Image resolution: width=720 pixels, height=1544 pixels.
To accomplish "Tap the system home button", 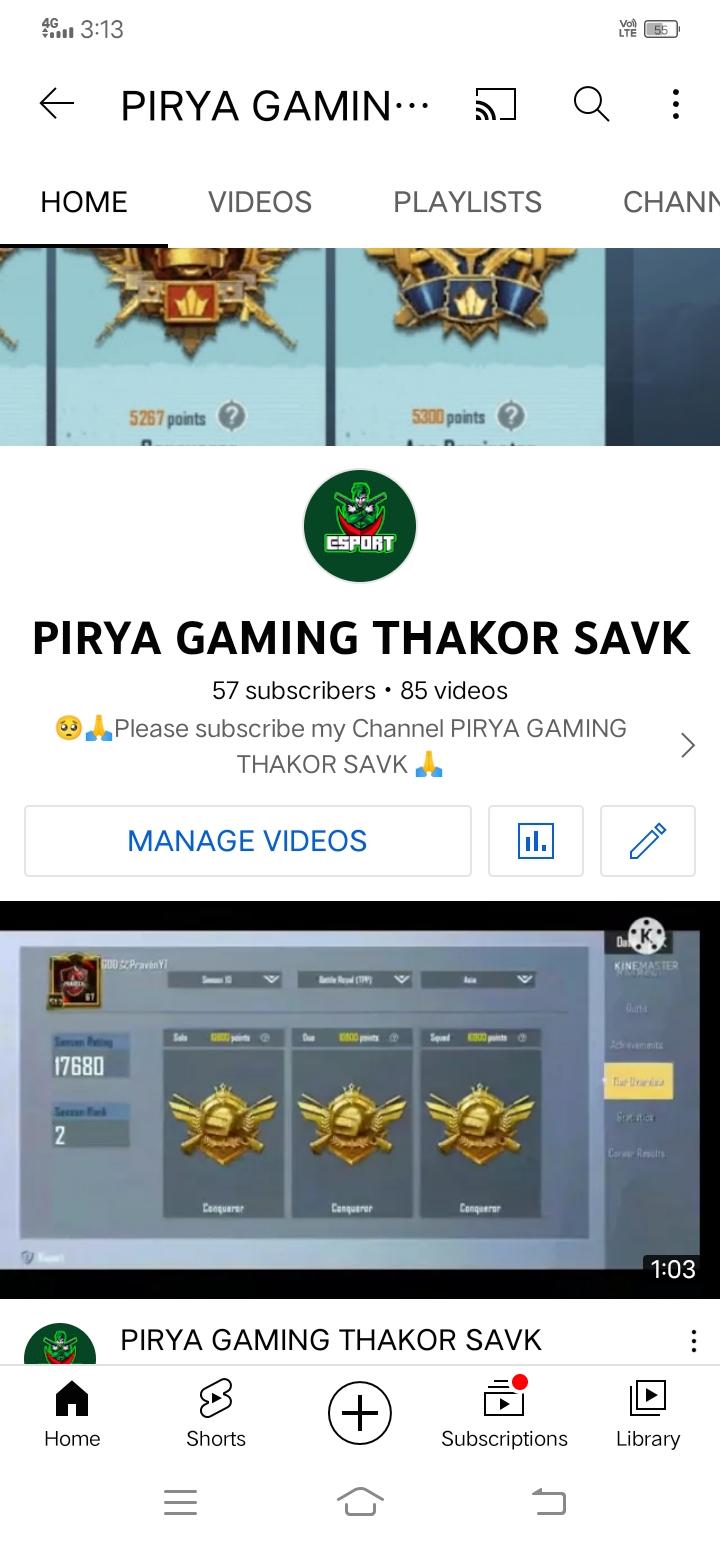I will 360,1501.
